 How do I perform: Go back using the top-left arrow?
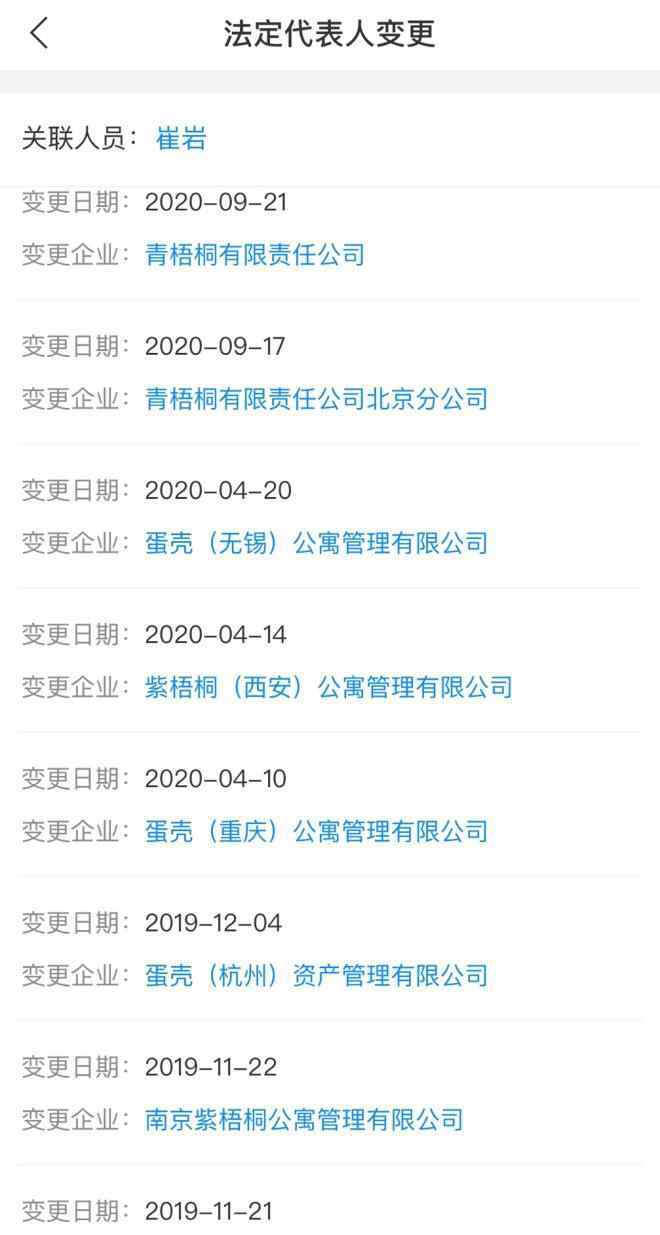pyautogui.click(x=38, y=34)
